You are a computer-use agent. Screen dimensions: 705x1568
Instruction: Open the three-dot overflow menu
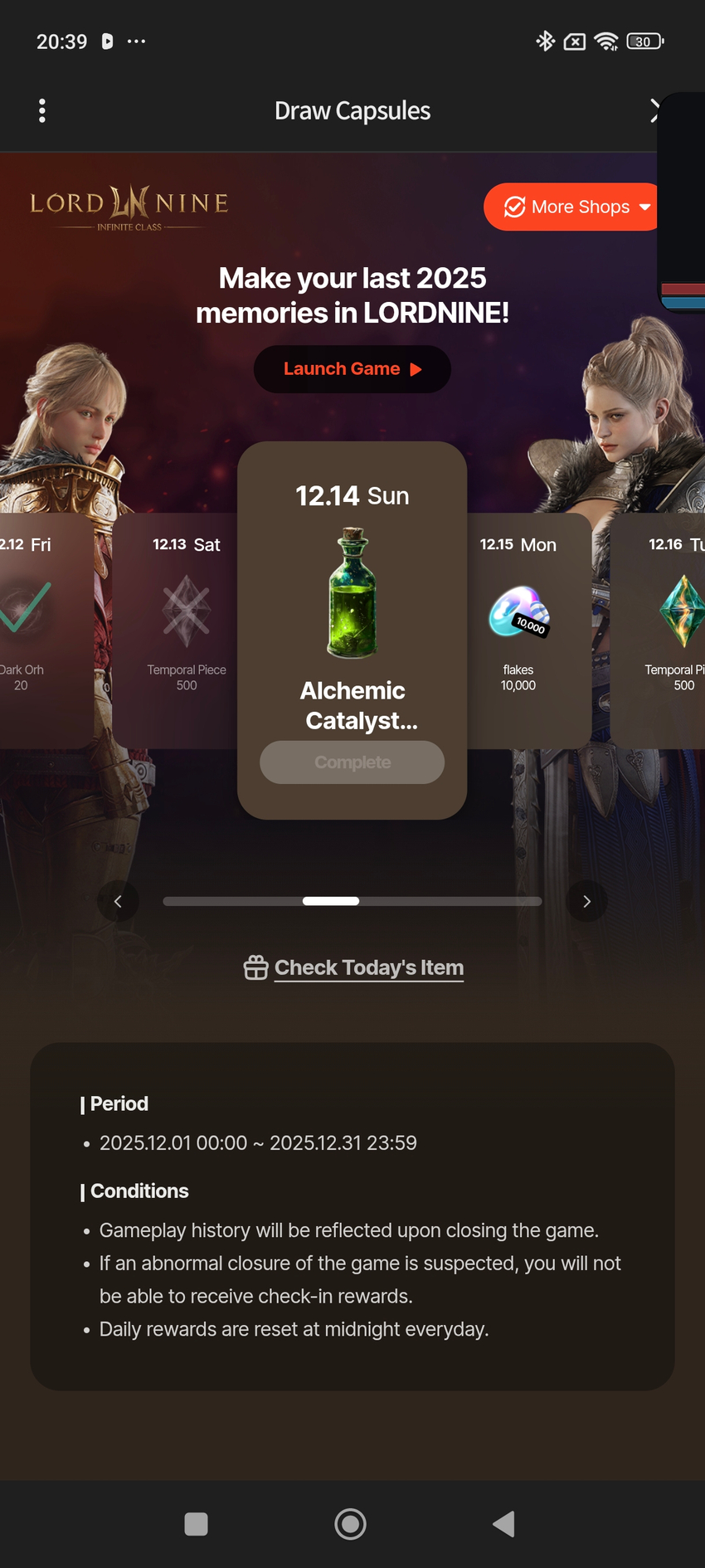pos(42,110)
